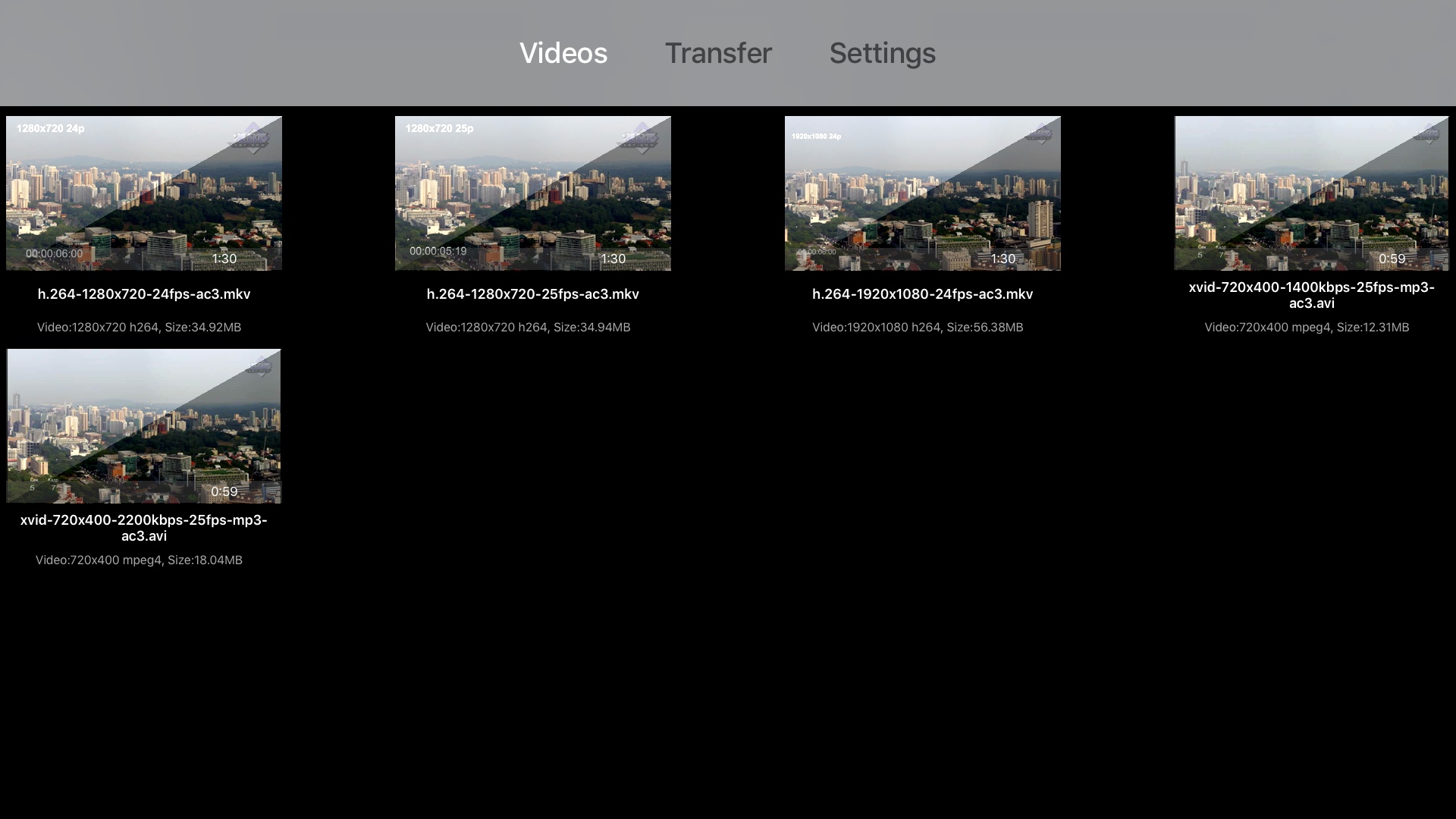Play h.264-1280x720-24fps-ac3.mkv video

144,193
